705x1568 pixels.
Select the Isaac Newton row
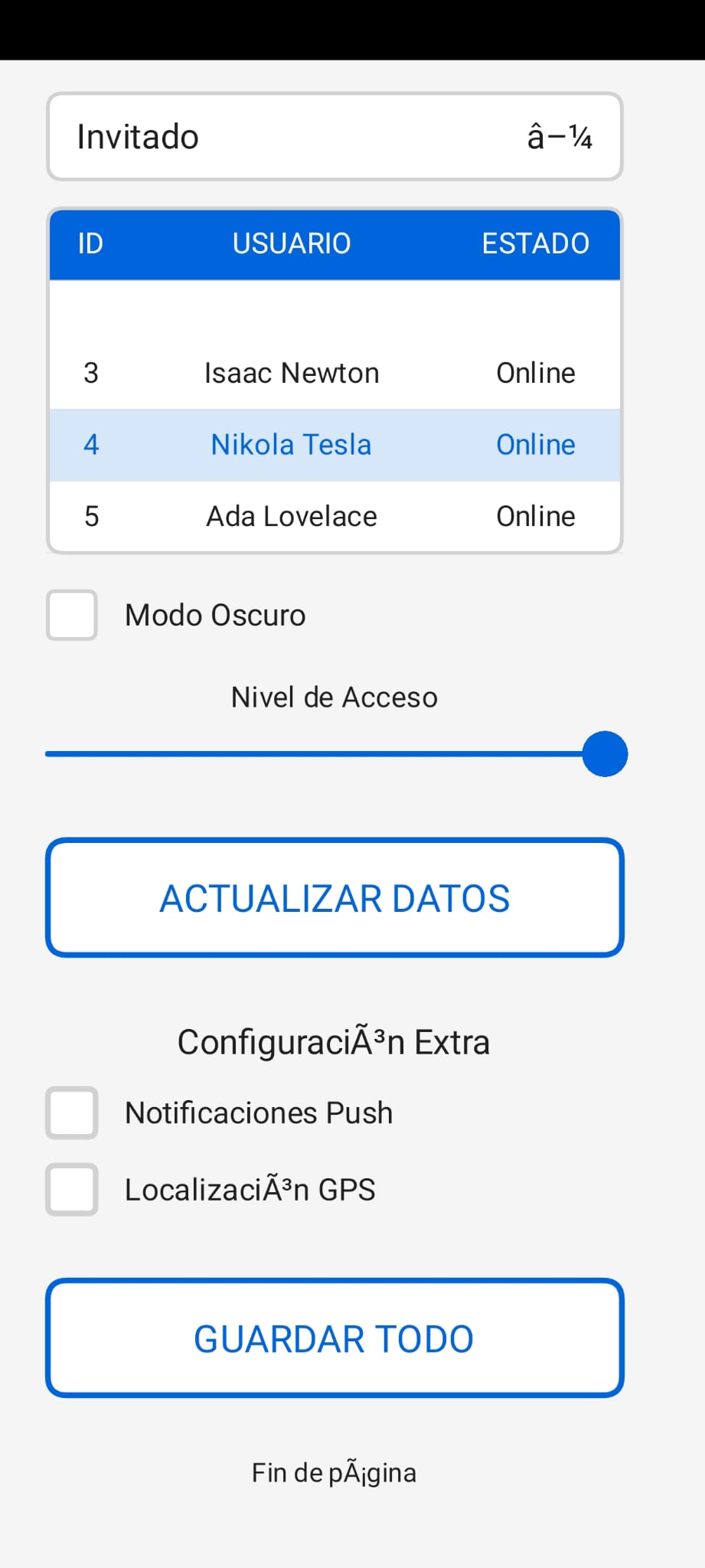tap(335, 373)
